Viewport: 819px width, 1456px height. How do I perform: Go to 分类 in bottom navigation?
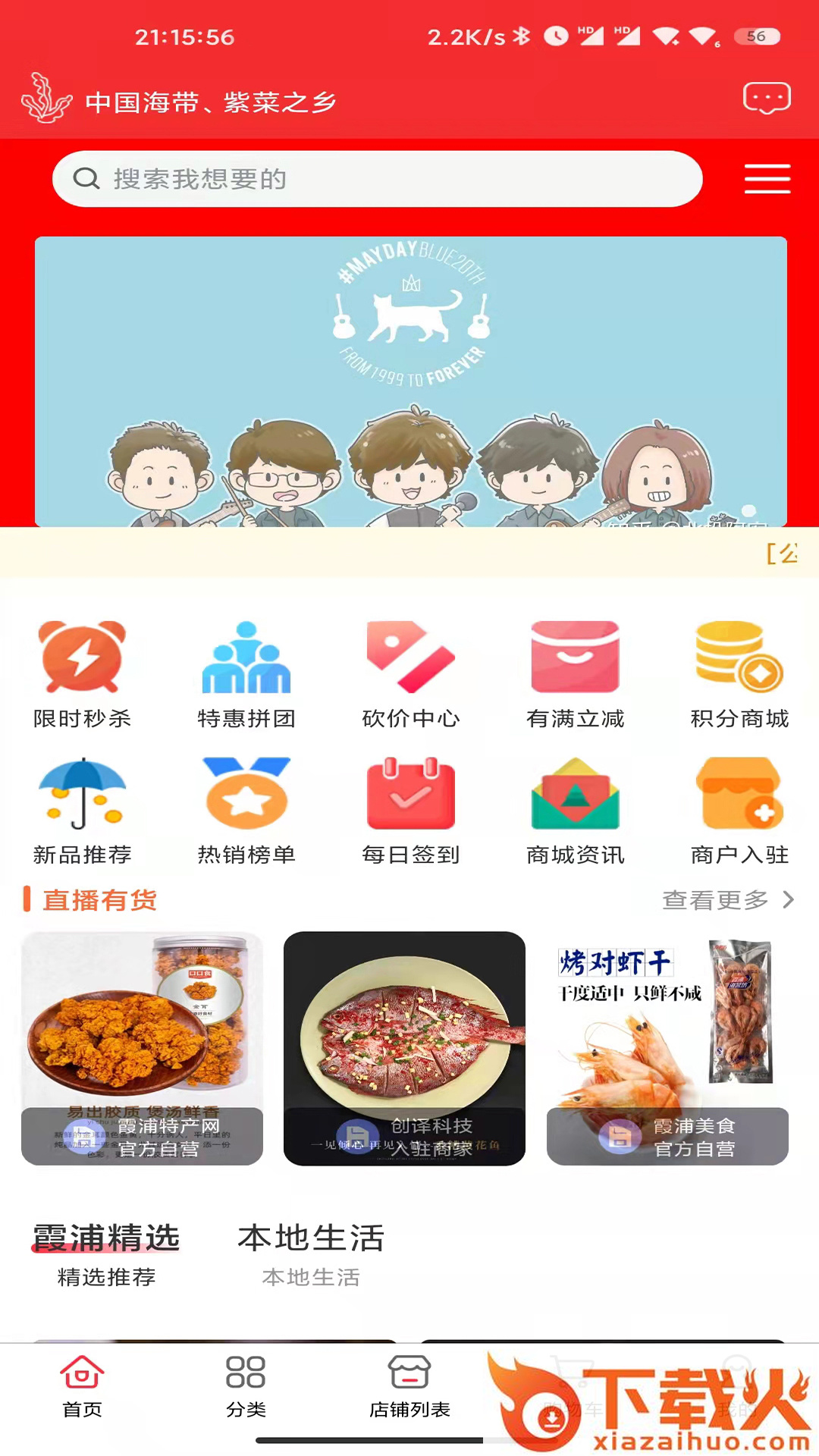(x=245, y=1389)
